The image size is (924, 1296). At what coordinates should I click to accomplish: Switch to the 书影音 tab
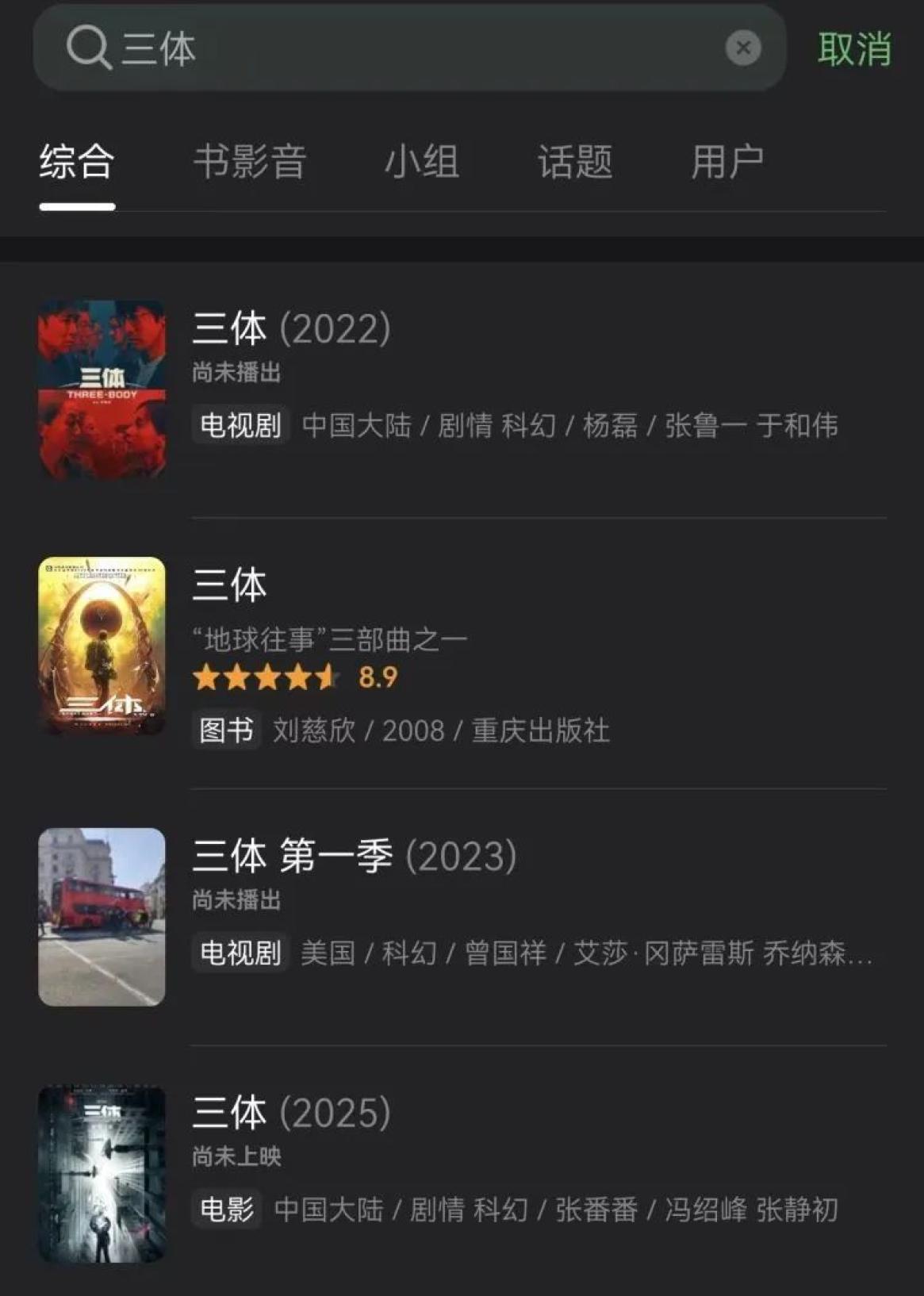[250, 162]
